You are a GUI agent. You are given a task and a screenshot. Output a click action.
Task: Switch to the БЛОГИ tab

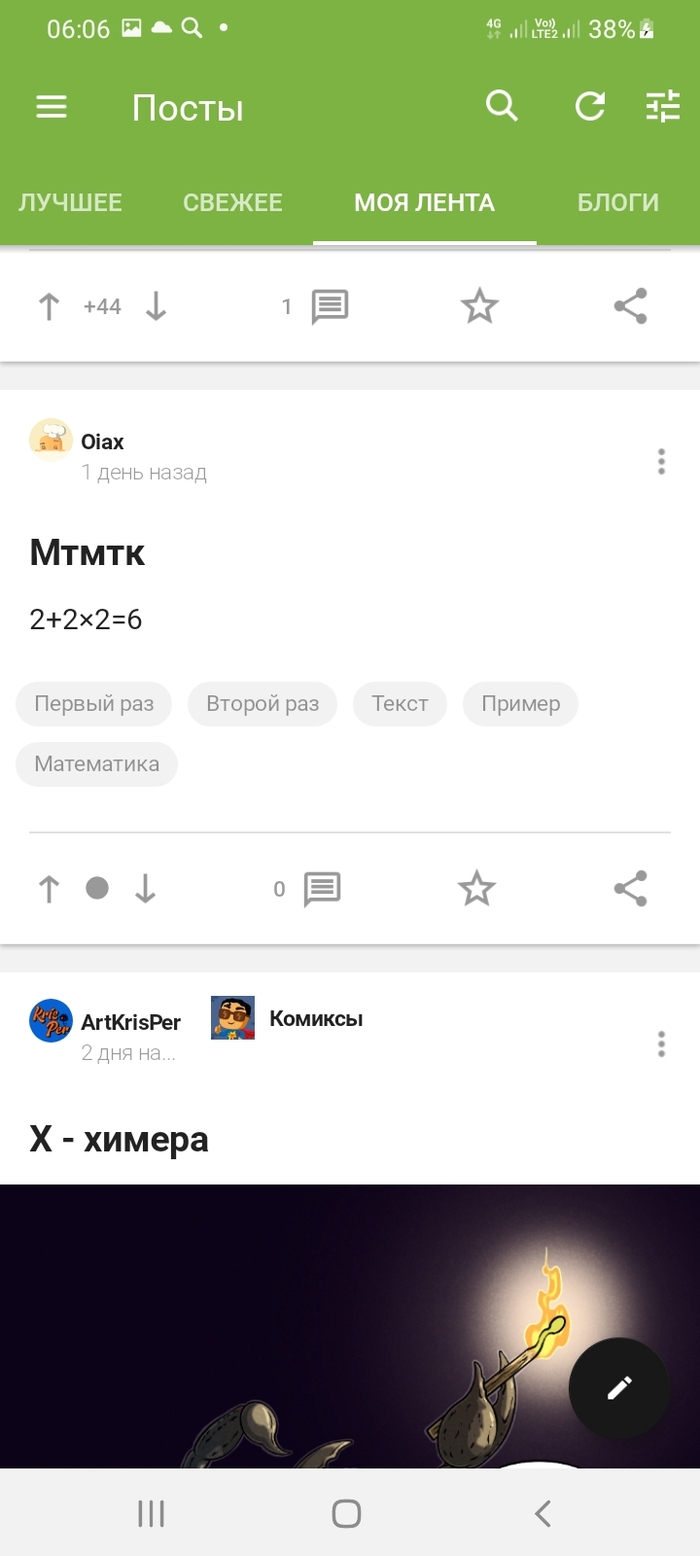click(x=617, y=203)
